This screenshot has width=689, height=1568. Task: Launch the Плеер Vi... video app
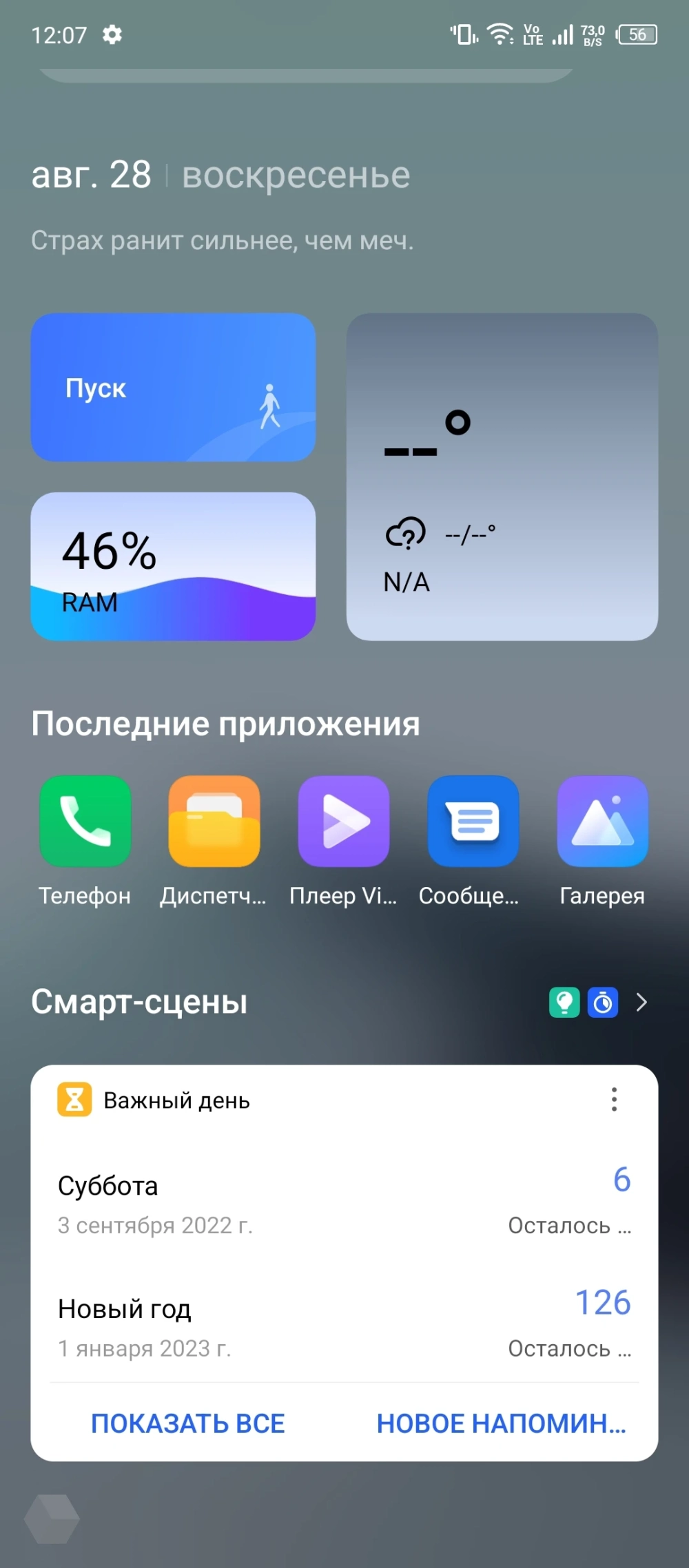[x=344, y=821]
